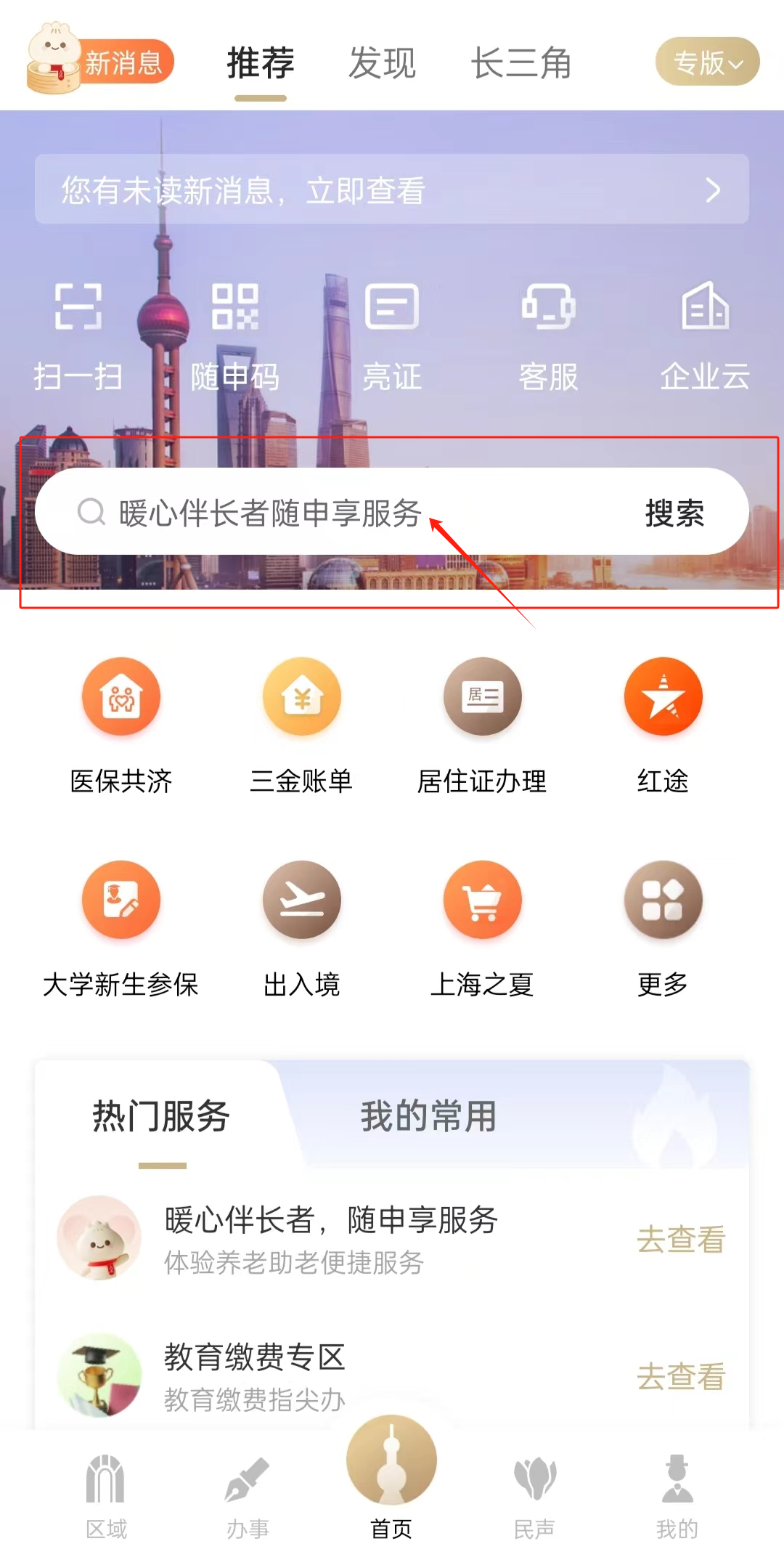Viewport: 784px width, 1565px height.
Task: Open 随申码 QR code
Action: (234, 336)
